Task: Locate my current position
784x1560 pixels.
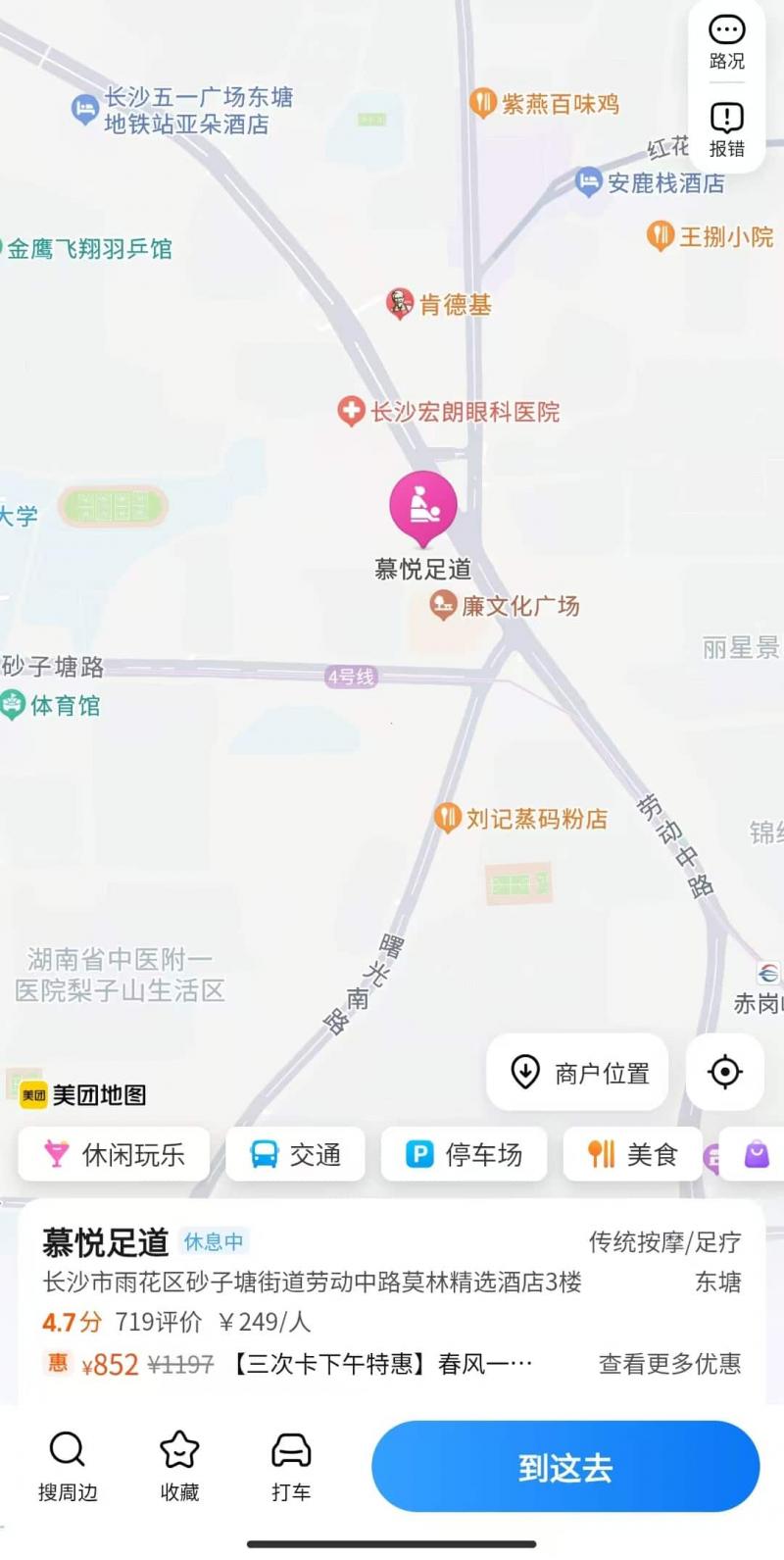Action: 724,1072
